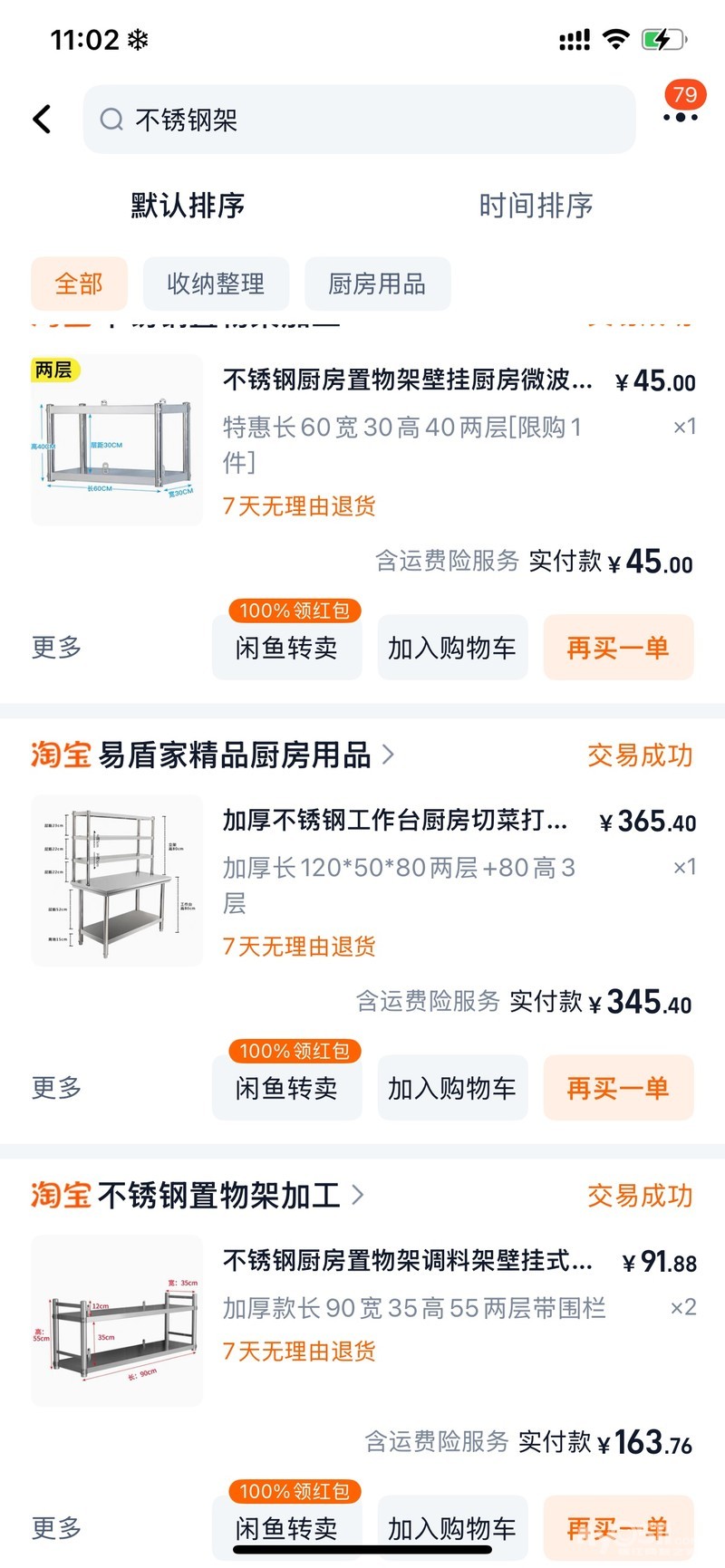Tap 更多 under the 易盾家 order
725x1568 pixels.
[56, 1088]
